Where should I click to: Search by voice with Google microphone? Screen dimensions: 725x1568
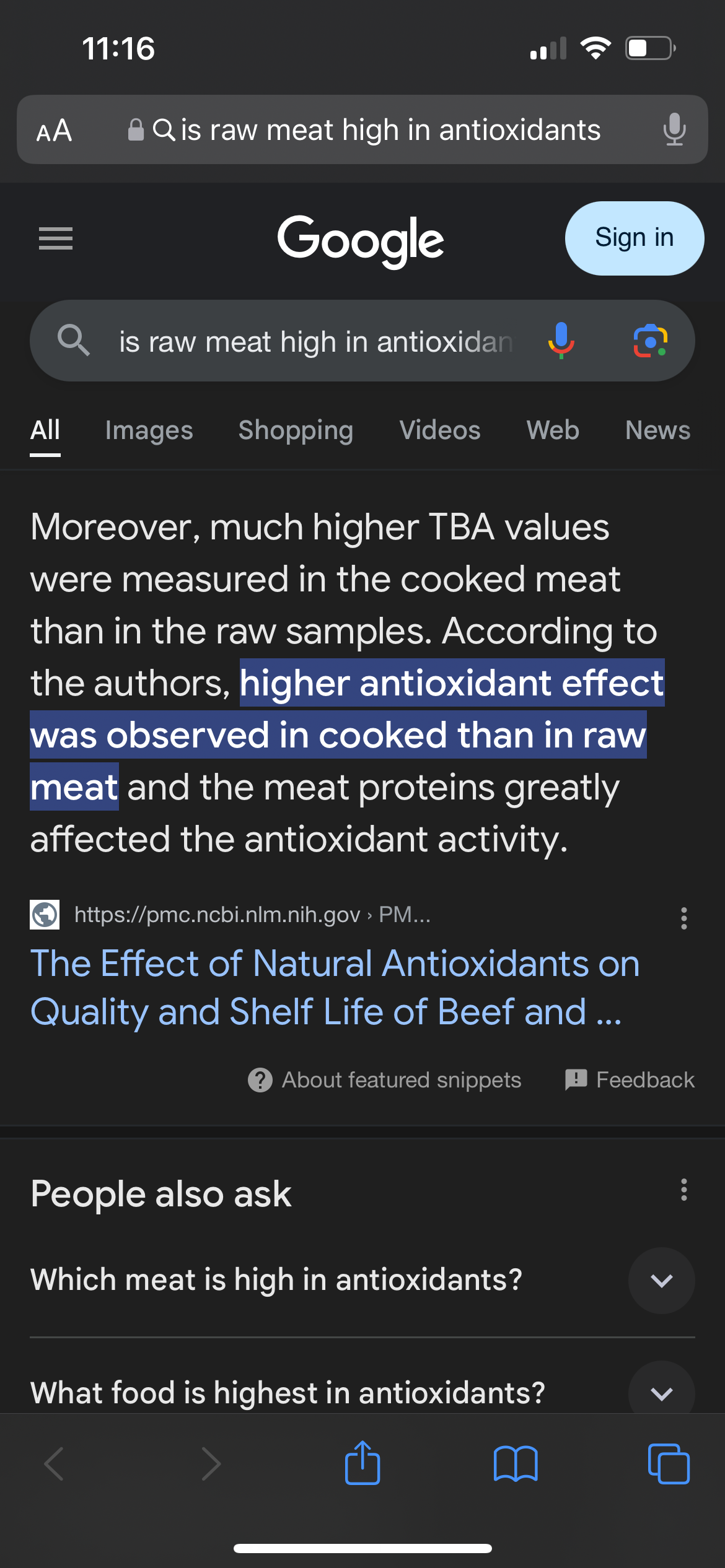coord(561,341)
